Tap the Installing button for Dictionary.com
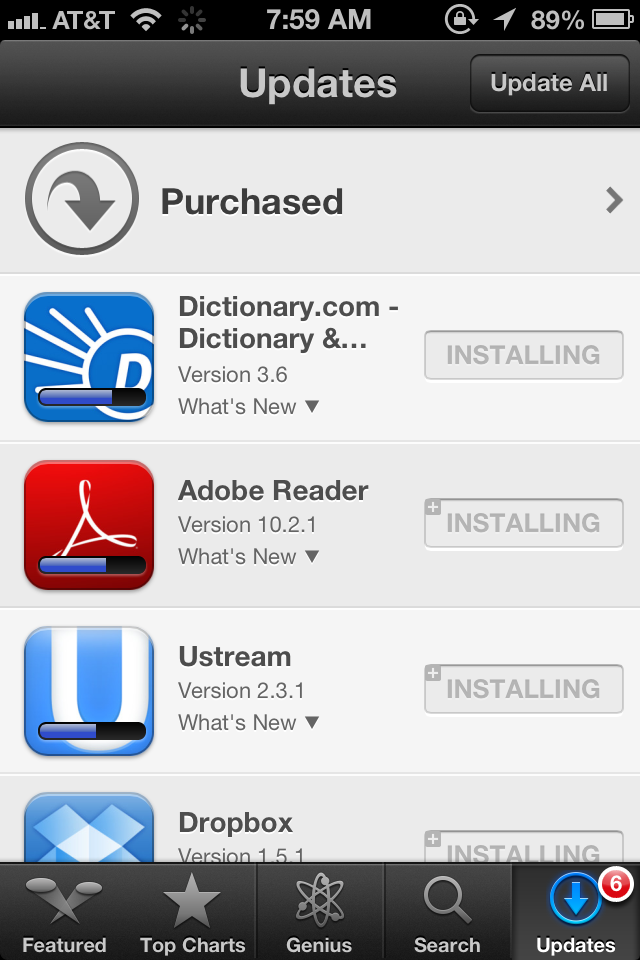 tap(523, 355)
